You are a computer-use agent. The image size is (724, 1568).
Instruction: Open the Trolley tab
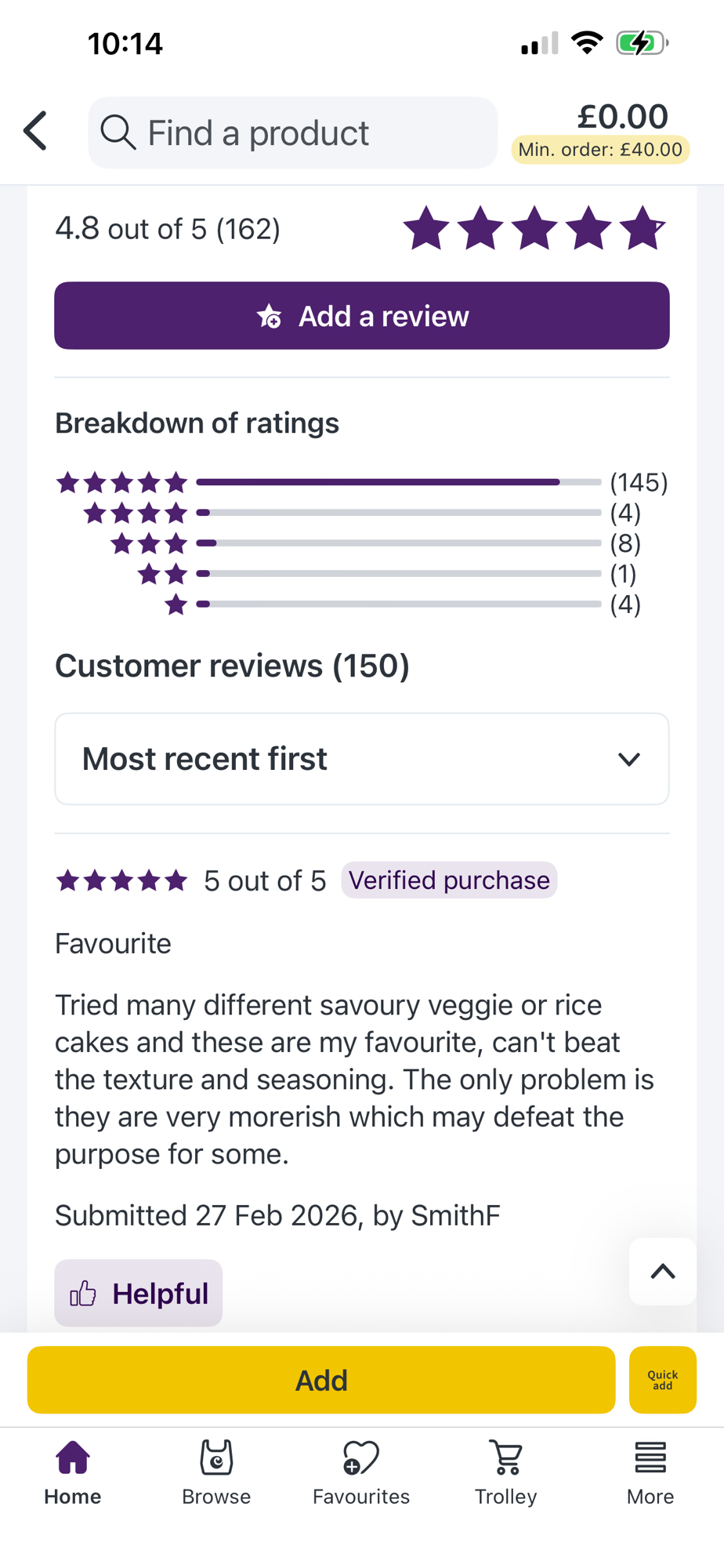pyautogui.click(x=505, y=1472)
